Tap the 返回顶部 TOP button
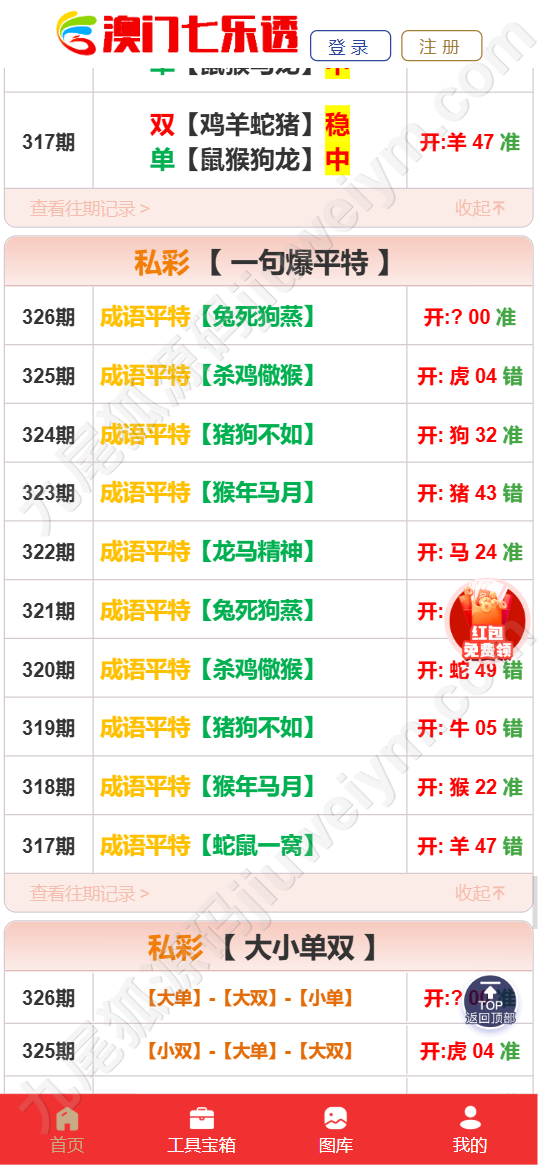The width and height of the screenshot is (538, 1165). click(490, 1001)
